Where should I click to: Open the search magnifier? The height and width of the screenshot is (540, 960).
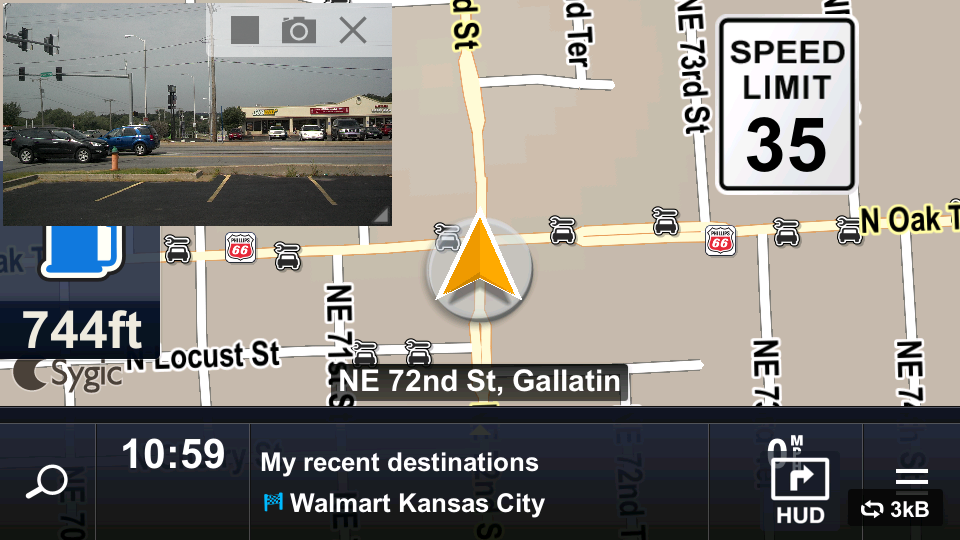46,482
